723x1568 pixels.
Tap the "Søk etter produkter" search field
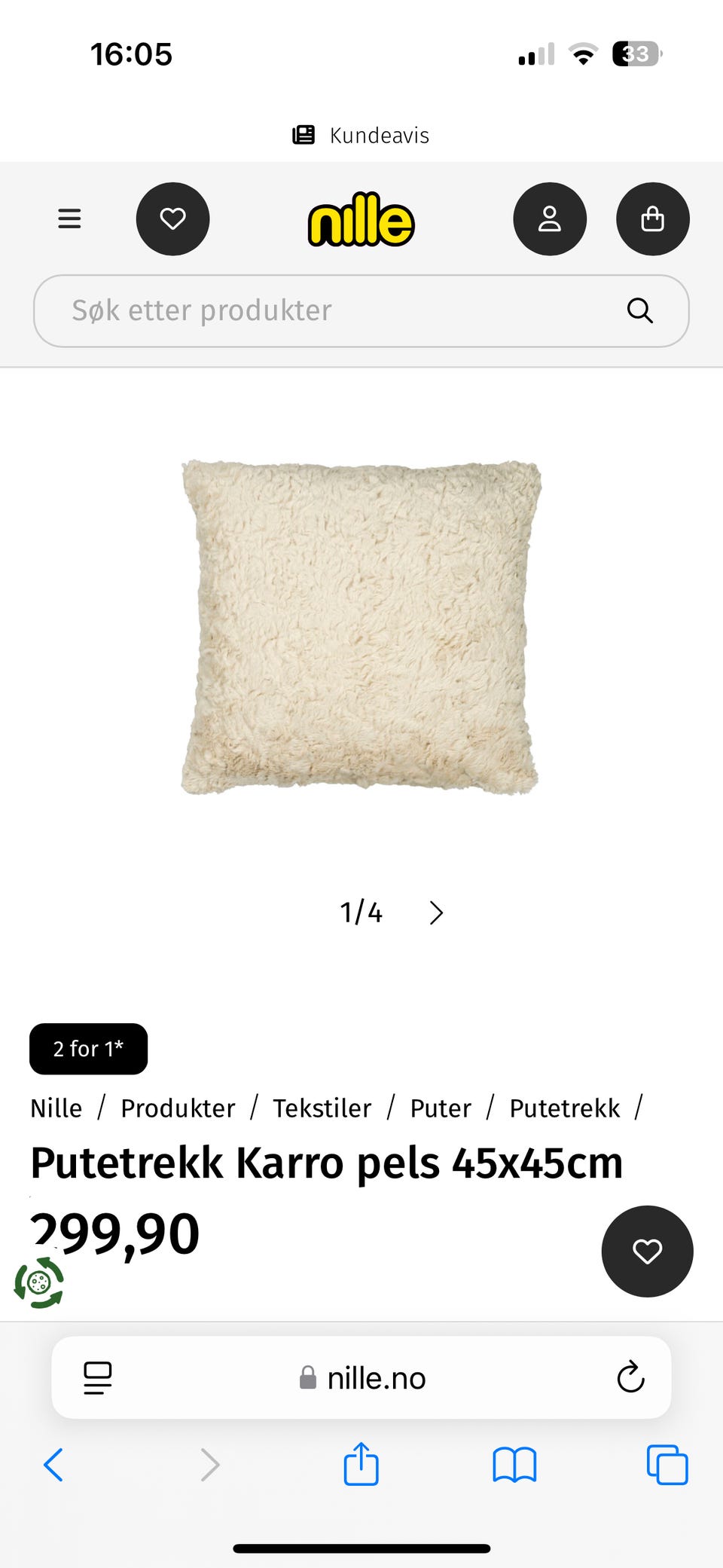click(301, 310)
